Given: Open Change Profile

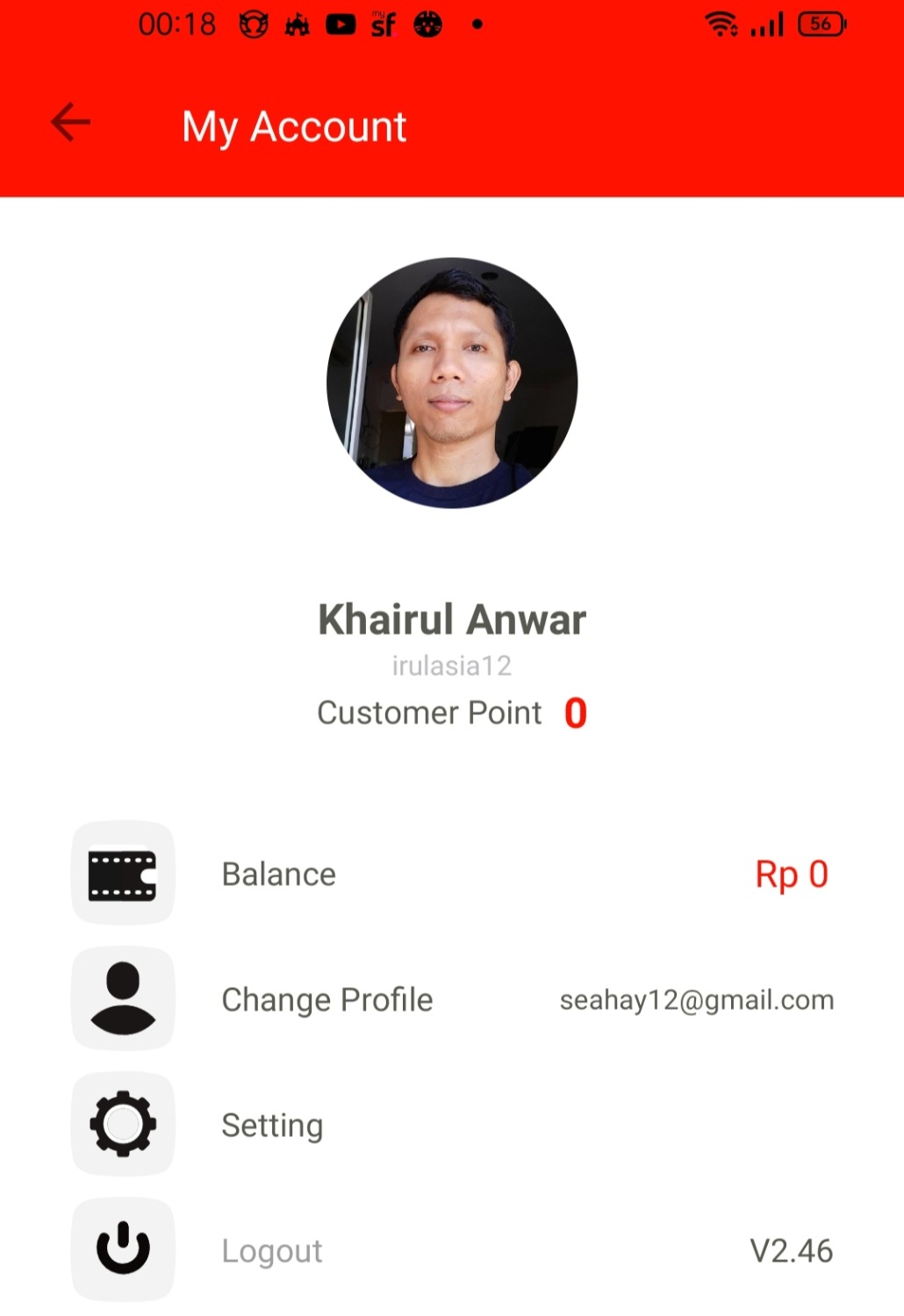Looking at the screenshot, I should point(326,999).
